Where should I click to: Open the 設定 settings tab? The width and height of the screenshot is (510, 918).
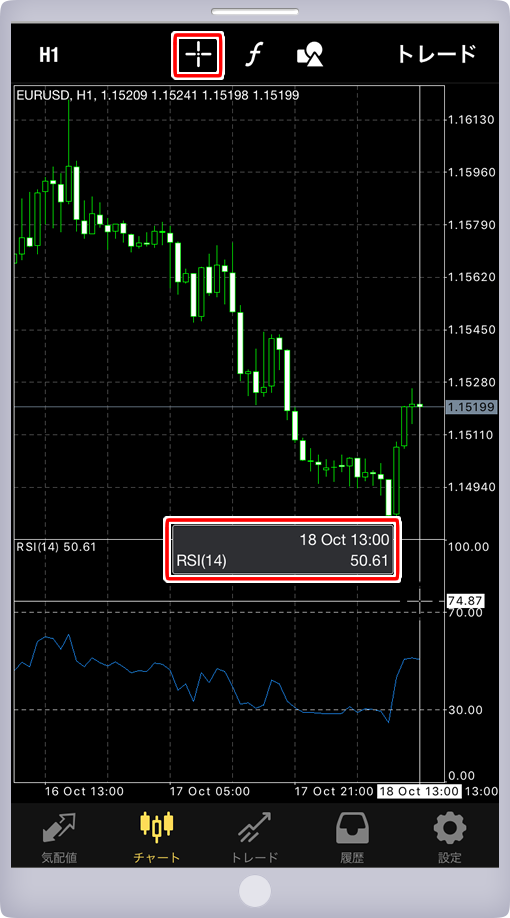450,837
